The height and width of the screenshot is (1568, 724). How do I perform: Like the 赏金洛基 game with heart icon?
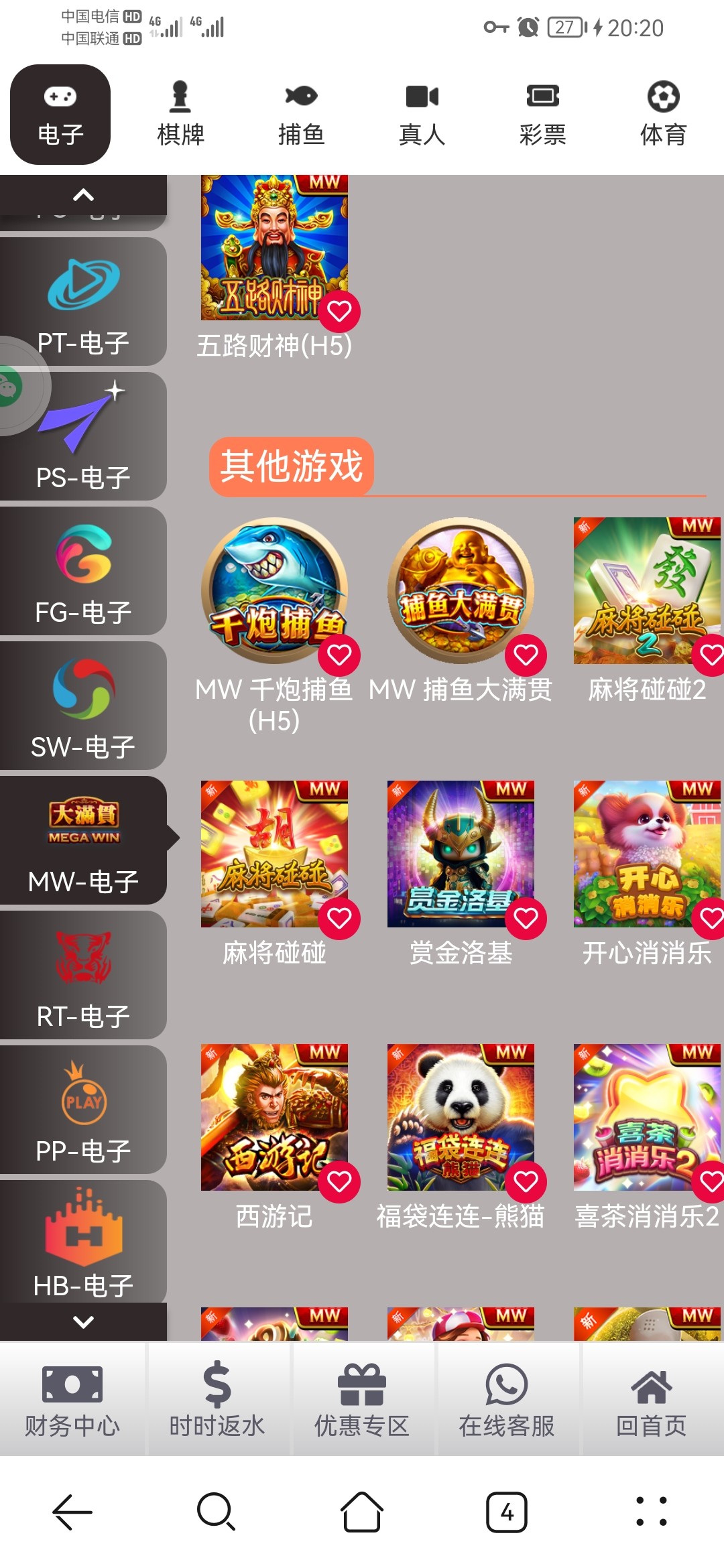click(x=526, y=918)
